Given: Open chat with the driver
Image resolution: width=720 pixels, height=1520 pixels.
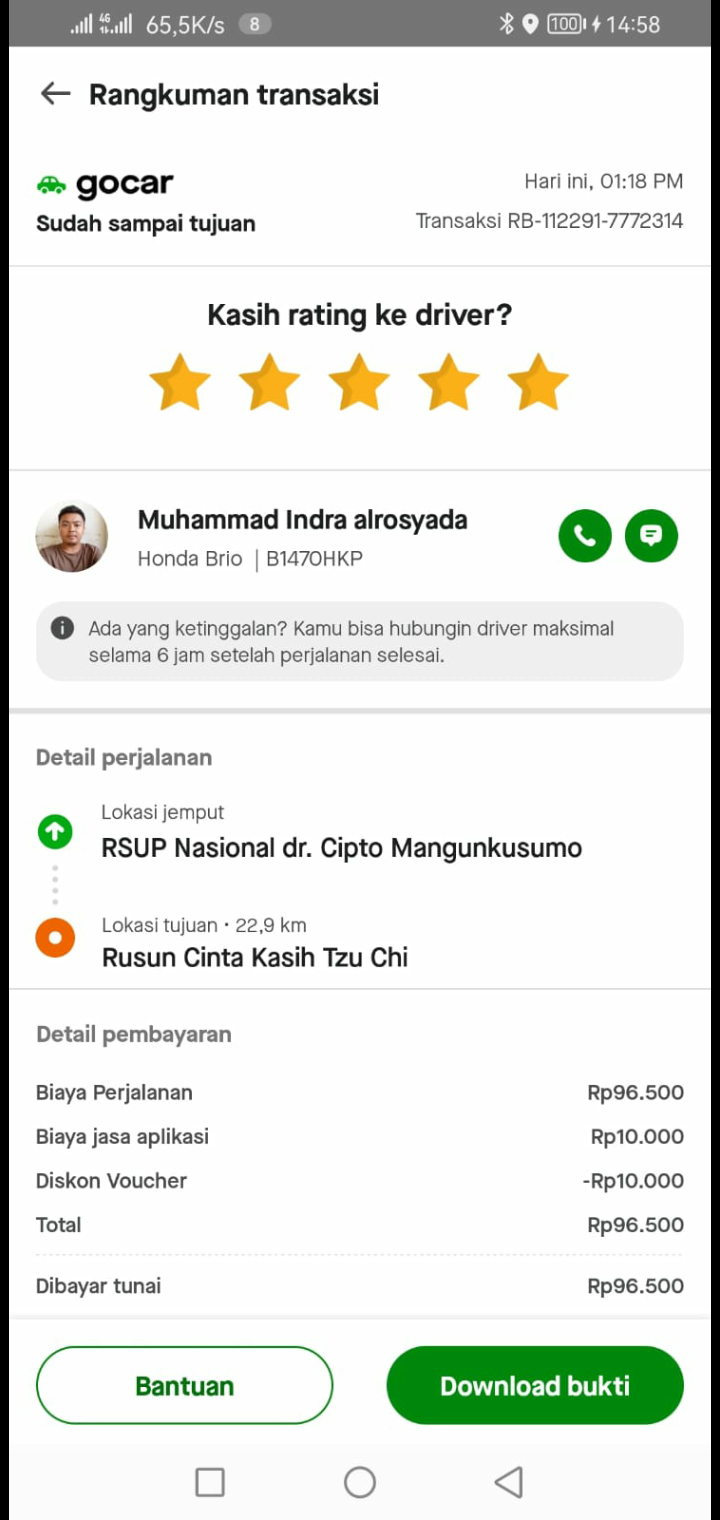Looking at the screenshot, I should pyautogui.click(x=651, y=536).
